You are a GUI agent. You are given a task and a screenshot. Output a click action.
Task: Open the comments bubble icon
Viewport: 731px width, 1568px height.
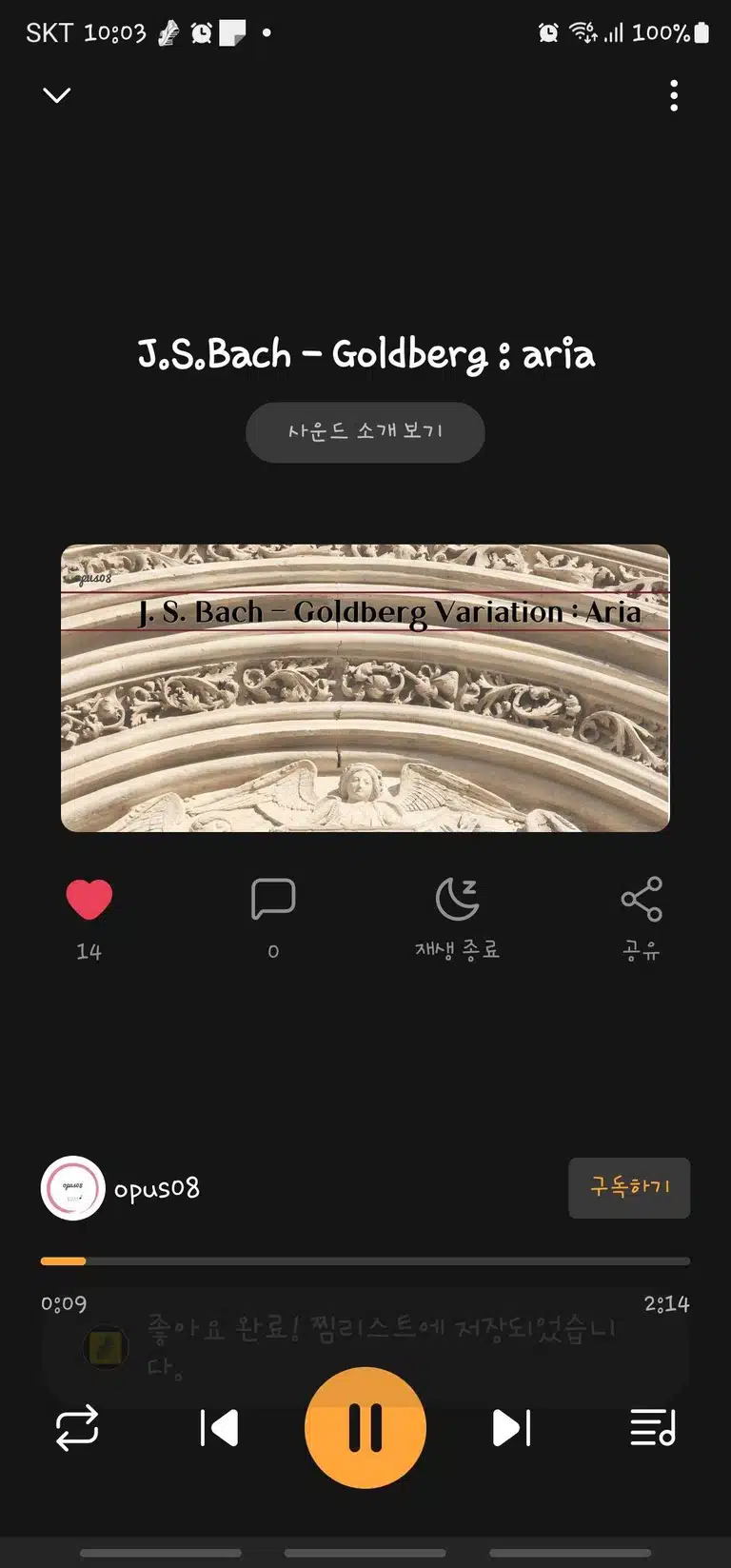pos(273,900)
